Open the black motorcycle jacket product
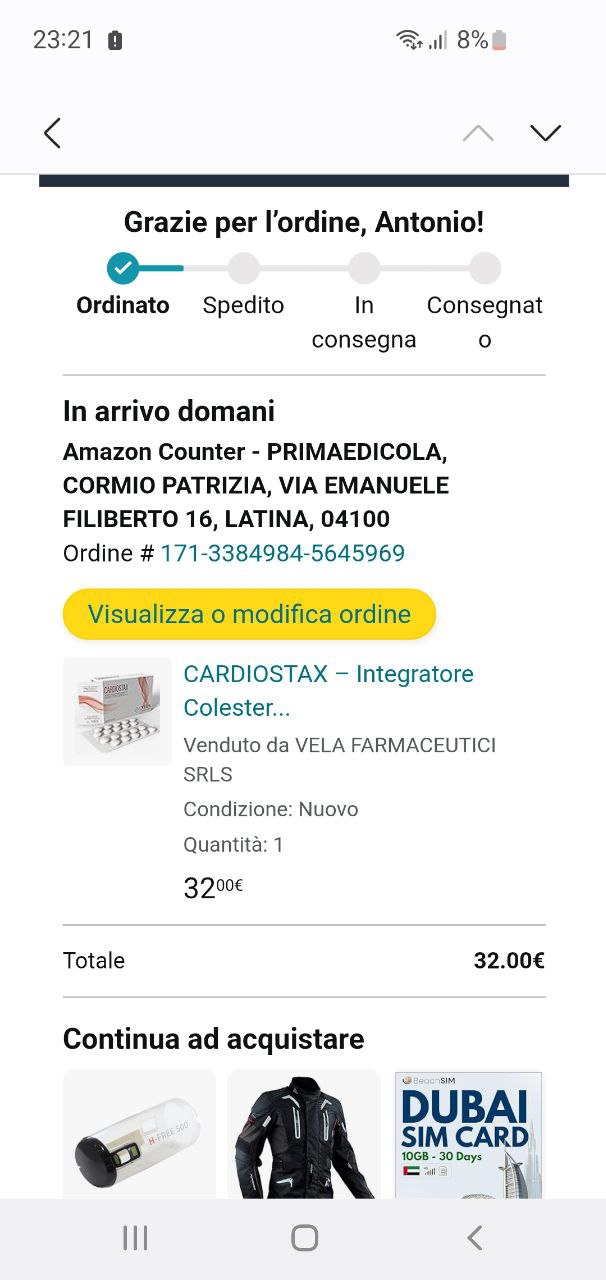 (304, 1135)
